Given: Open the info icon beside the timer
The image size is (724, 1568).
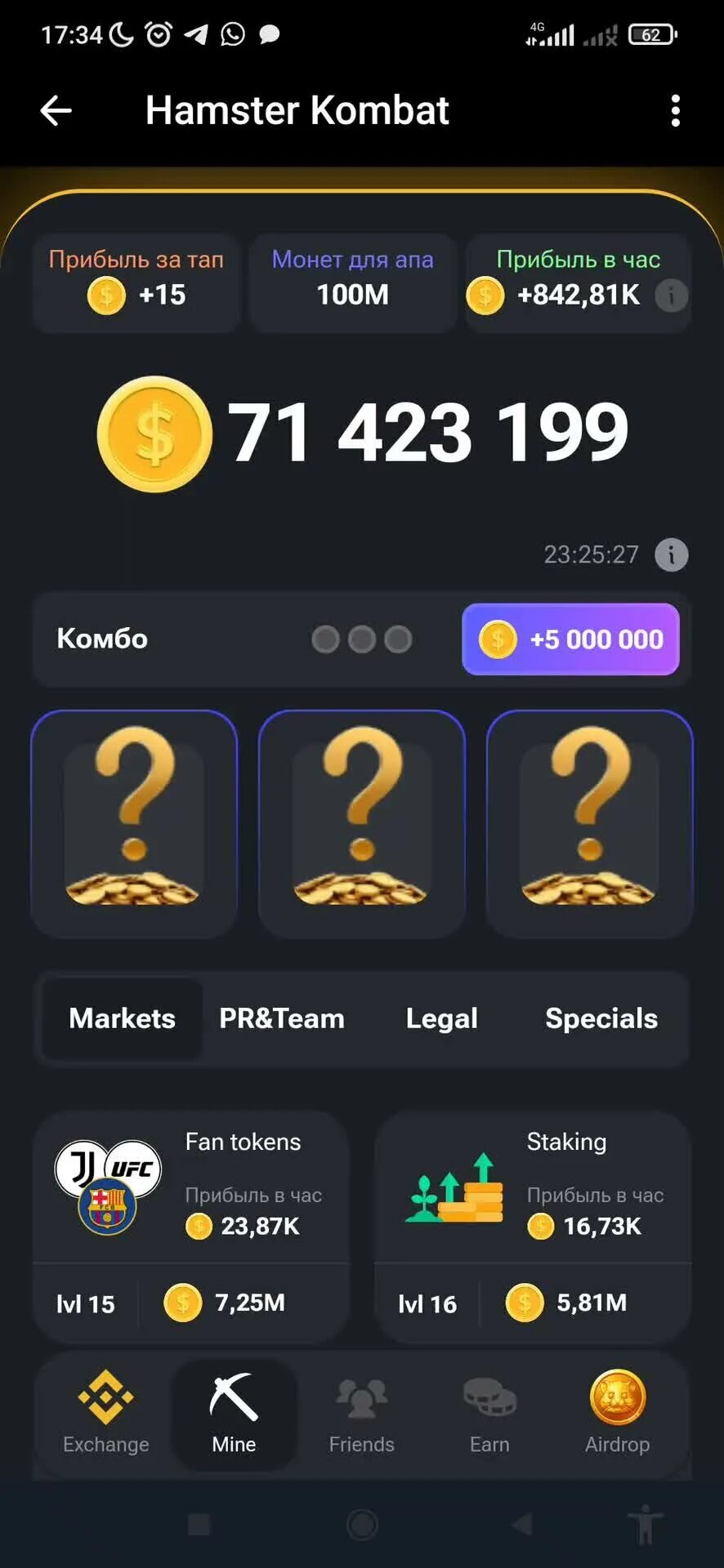Looking at the screenshot, I should (x=672, y=555).
